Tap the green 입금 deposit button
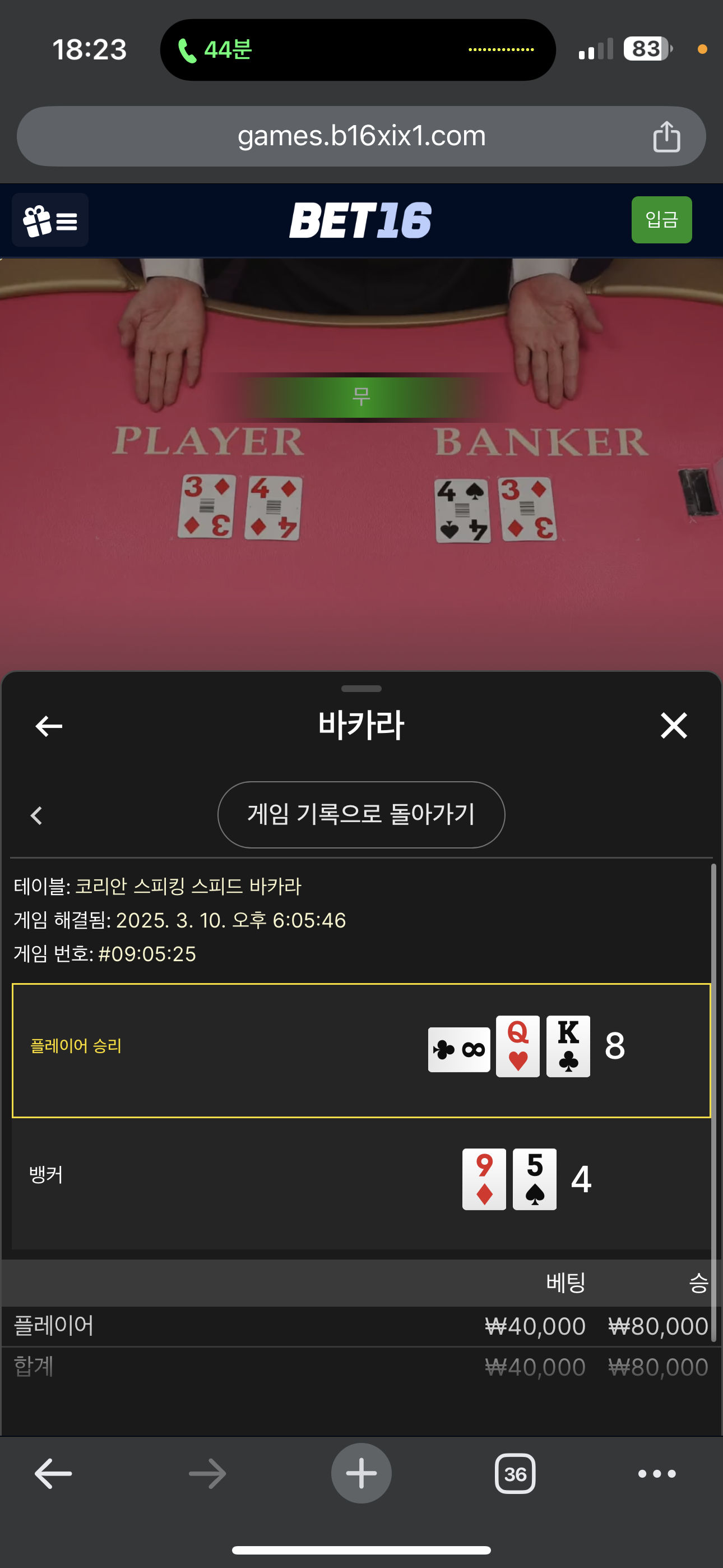The image size is (723, 1568). coord(661,220)
